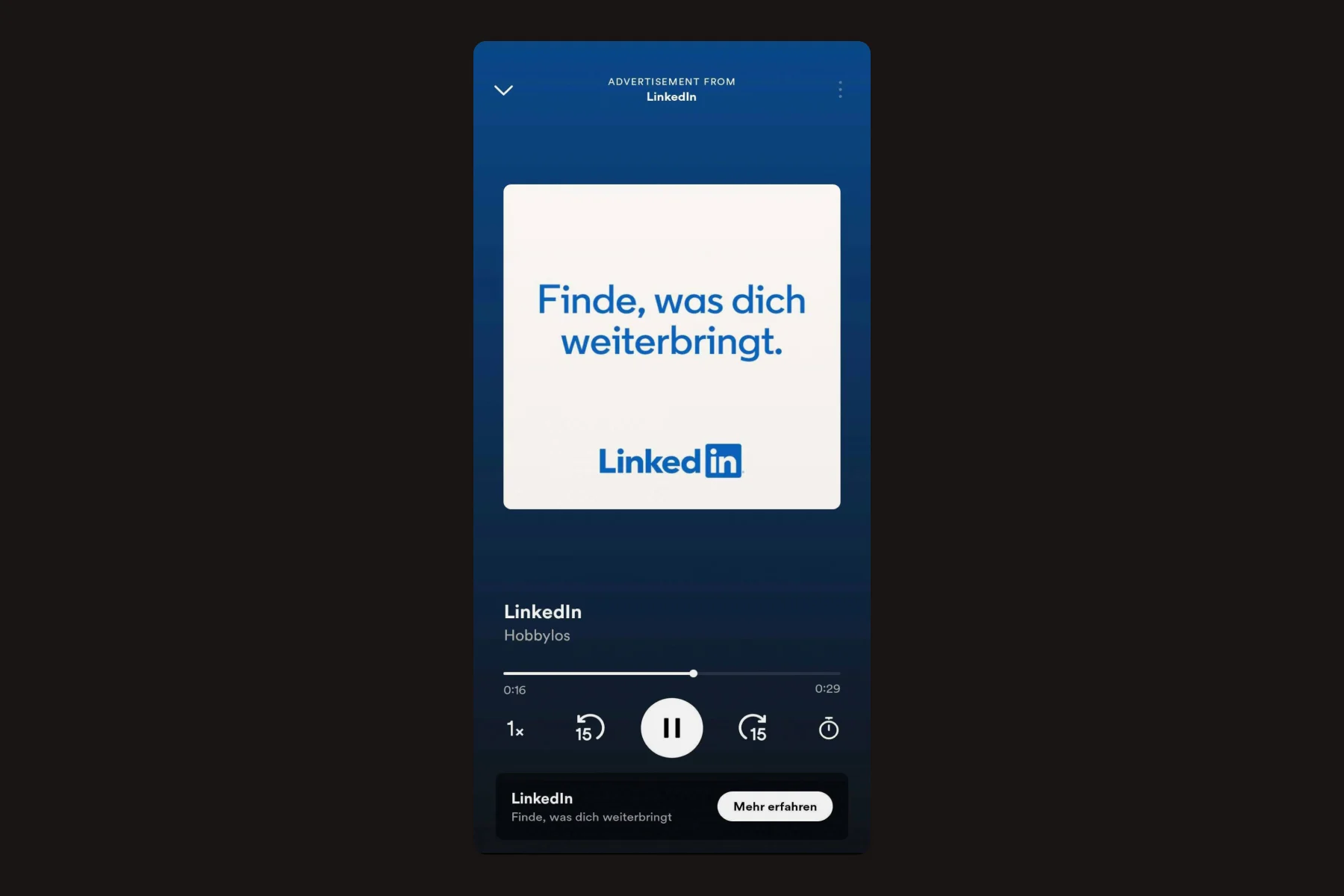
Task: Tap the playback progress bar
Action: pos(671,673)
